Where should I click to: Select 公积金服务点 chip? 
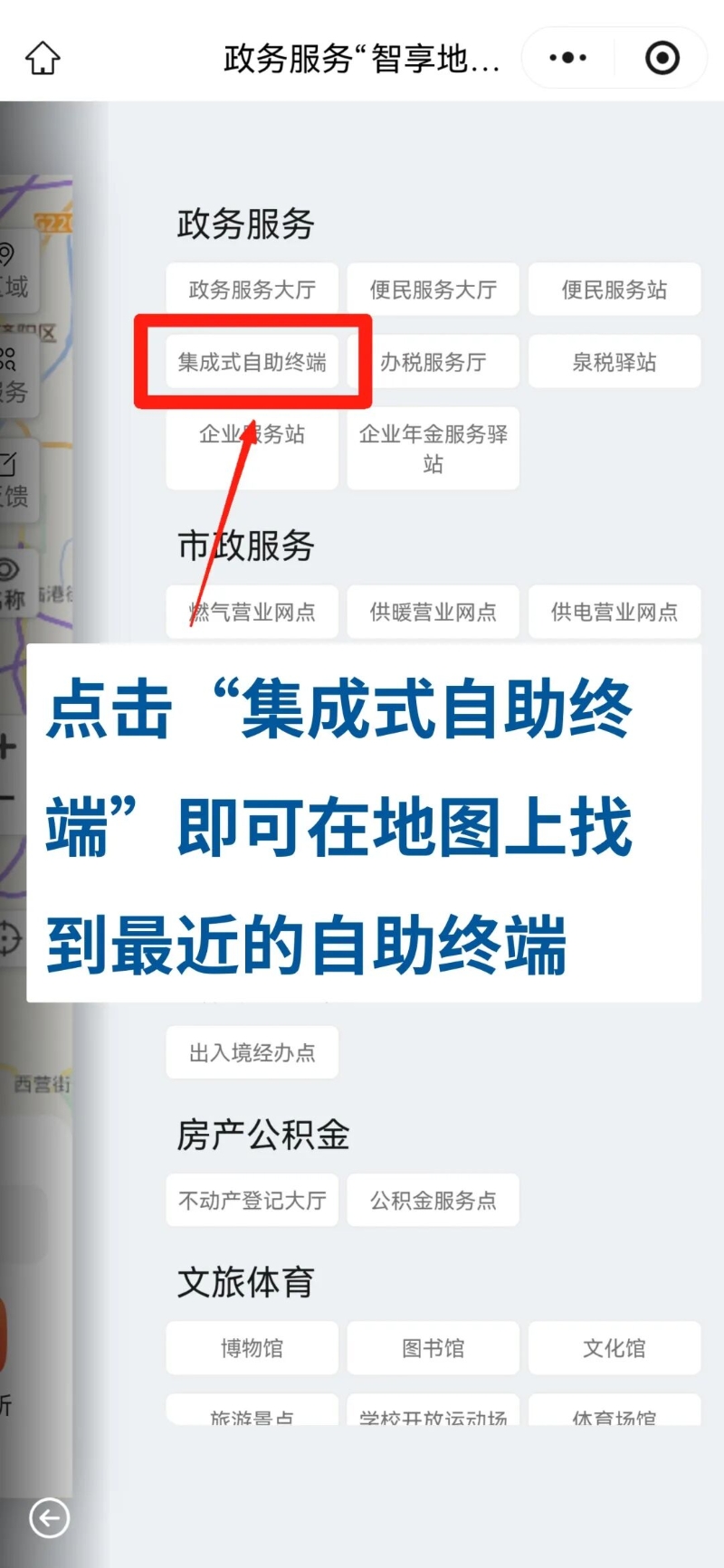[433, 1201]
